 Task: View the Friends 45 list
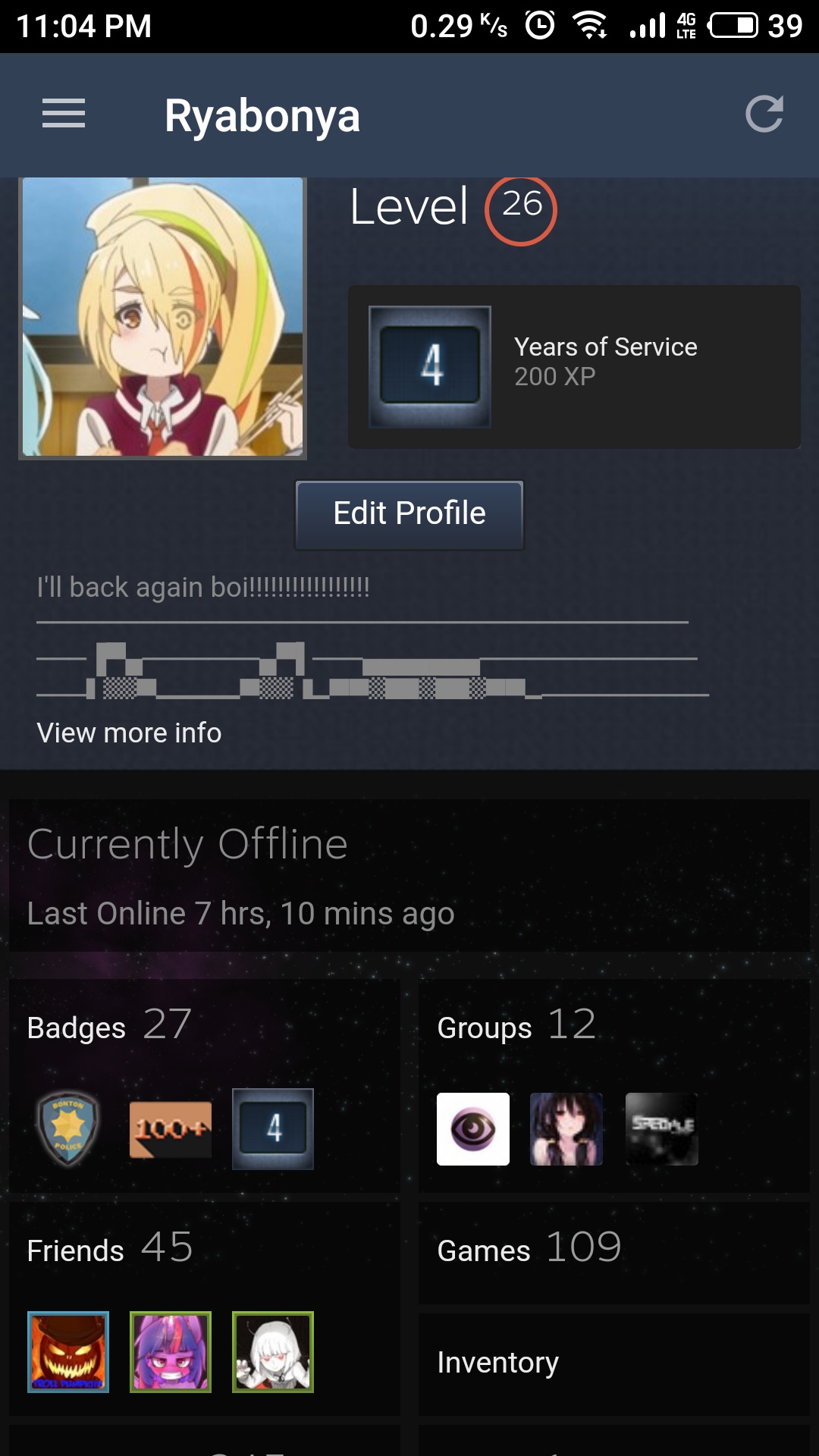110,1249
